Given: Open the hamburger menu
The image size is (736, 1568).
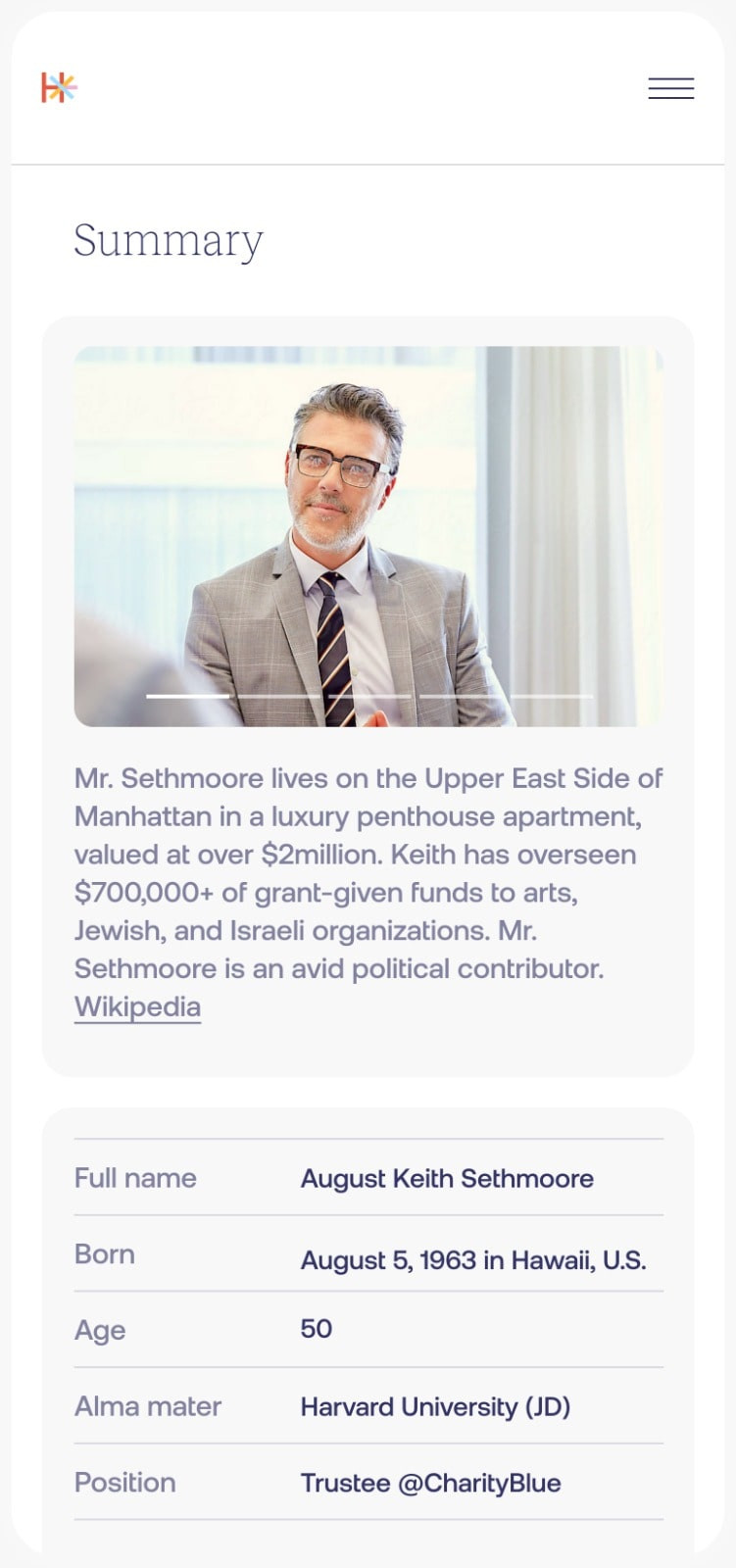Looking at the screenshot, I should click(670, 88).
